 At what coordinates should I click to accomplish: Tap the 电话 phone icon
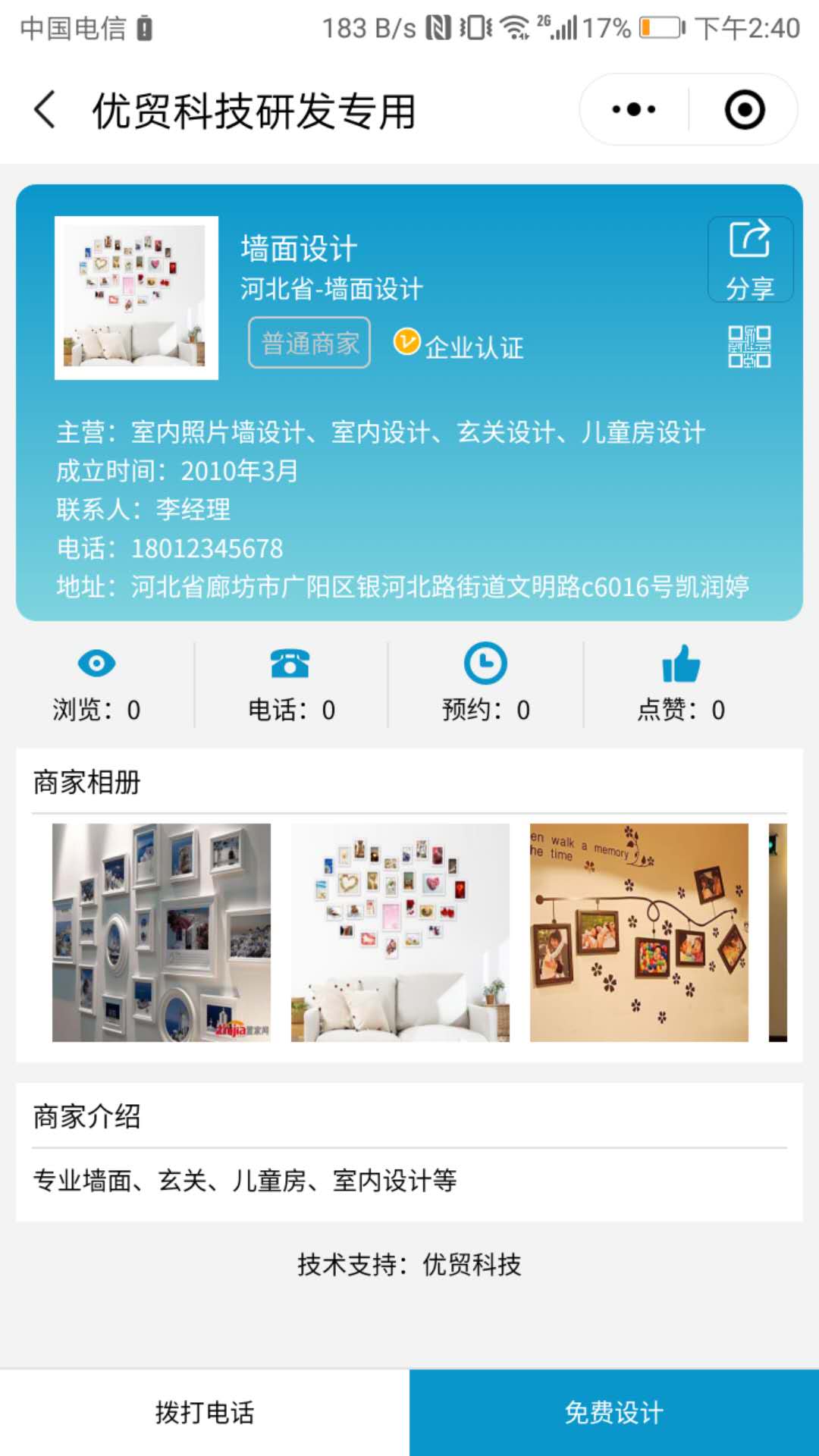[x=290, y=664]
